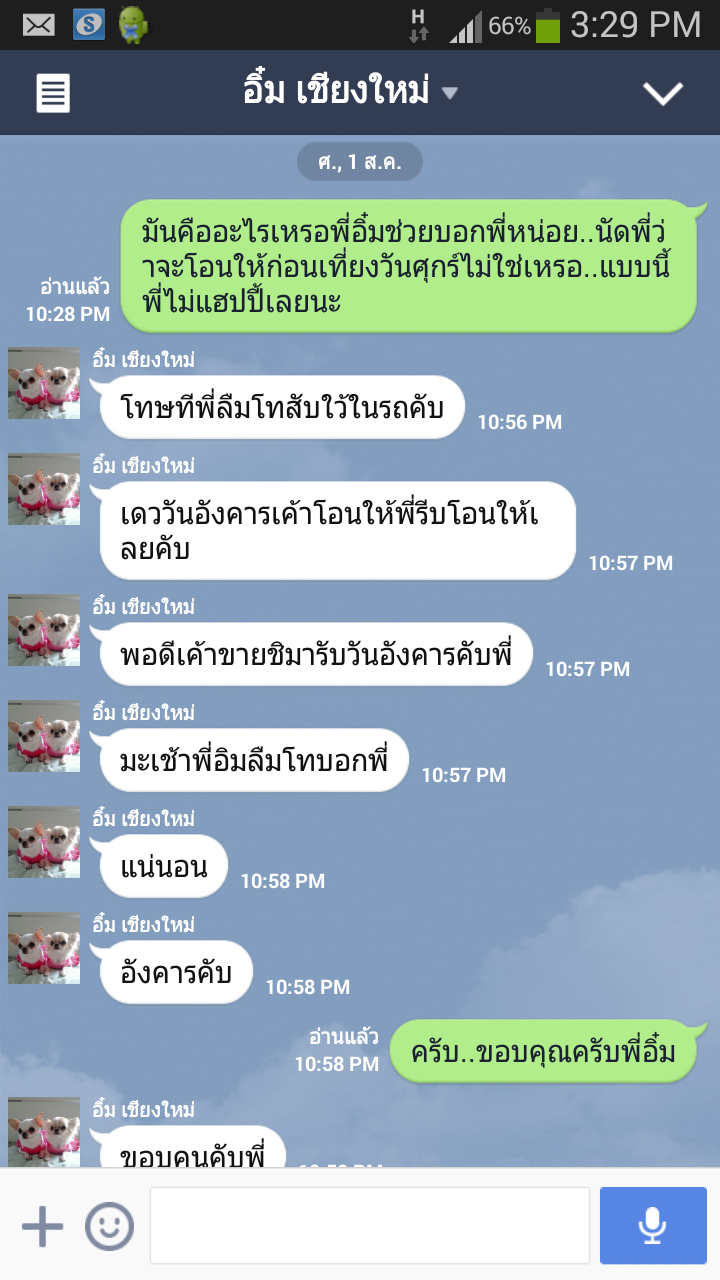Image resolution: width=720 pixels, height=1280 pixels.
Task: Expand the อิ๋ม เชียงใหม่ chat title dropdown
Action: pyautogui.click(x=350, y=93)
